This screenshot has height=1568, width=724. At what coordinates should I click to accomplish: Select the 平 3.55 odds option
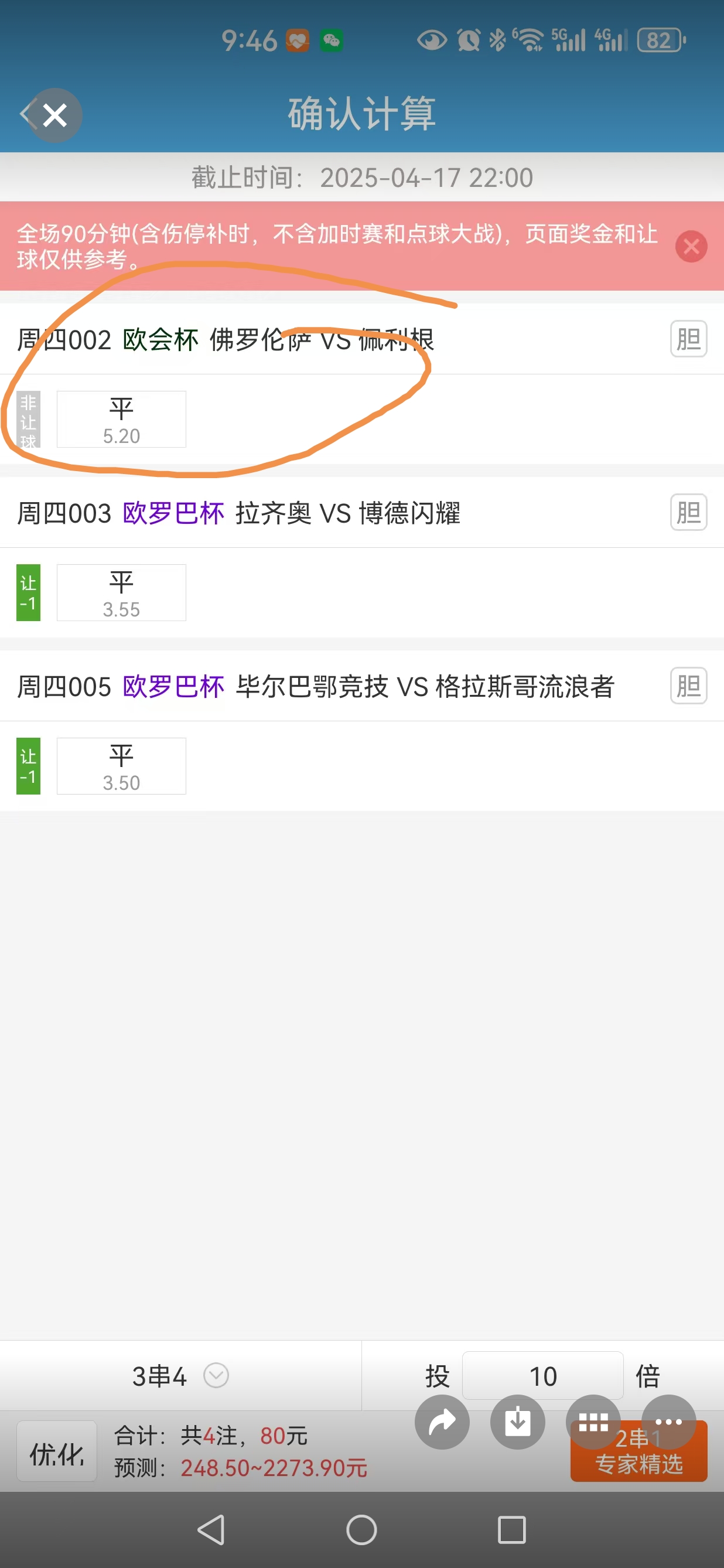pos(121,593)
